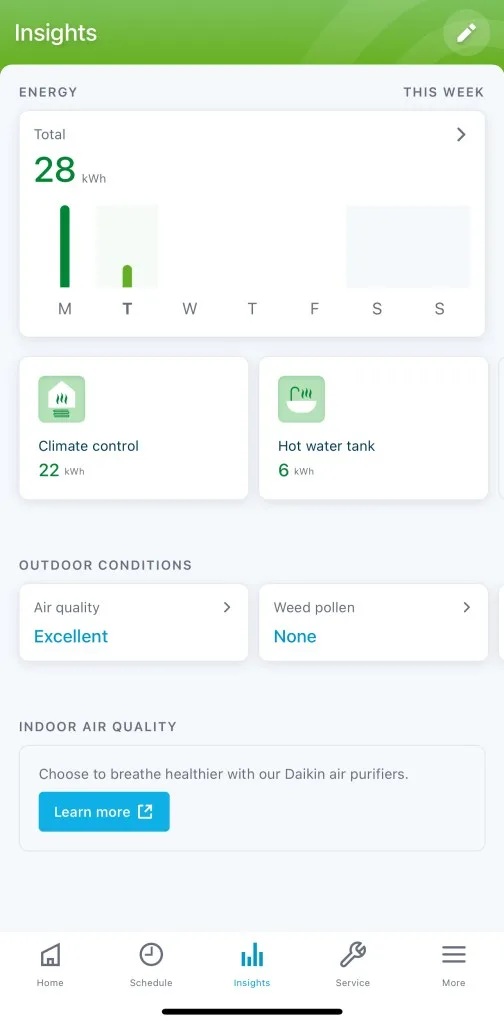Image resolution: width=504 pixels, height=1024 pixels.
Task: Select the Insights tab
Action: [x=252, y=965]
